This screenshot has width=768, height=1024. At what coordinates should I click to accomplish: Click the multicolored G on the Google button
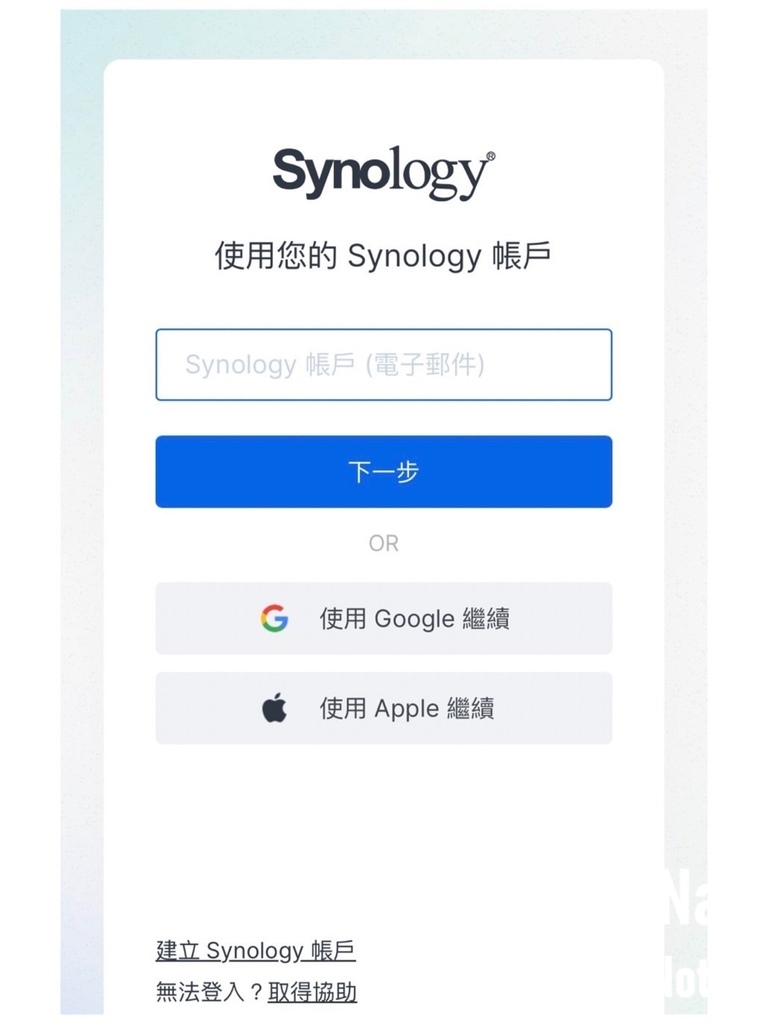272,618
